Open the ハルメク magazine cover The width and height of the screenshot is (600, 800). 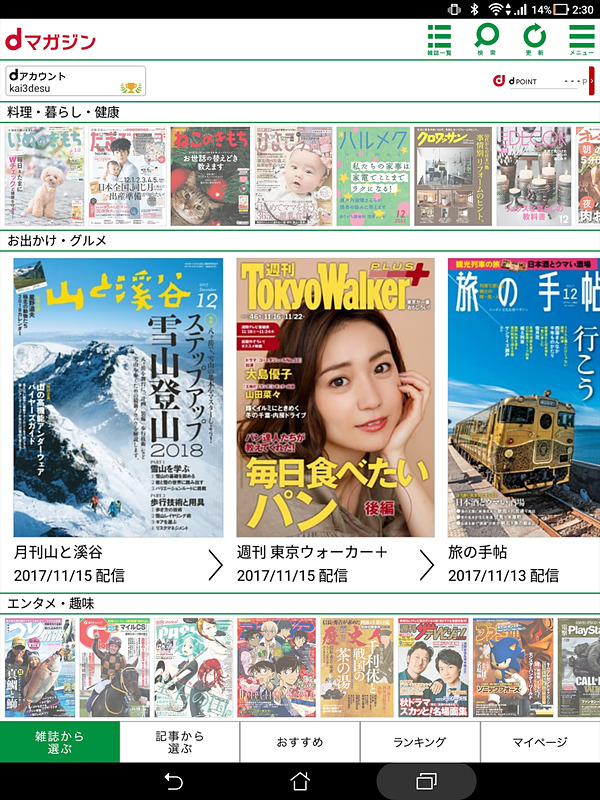[373, 176]
